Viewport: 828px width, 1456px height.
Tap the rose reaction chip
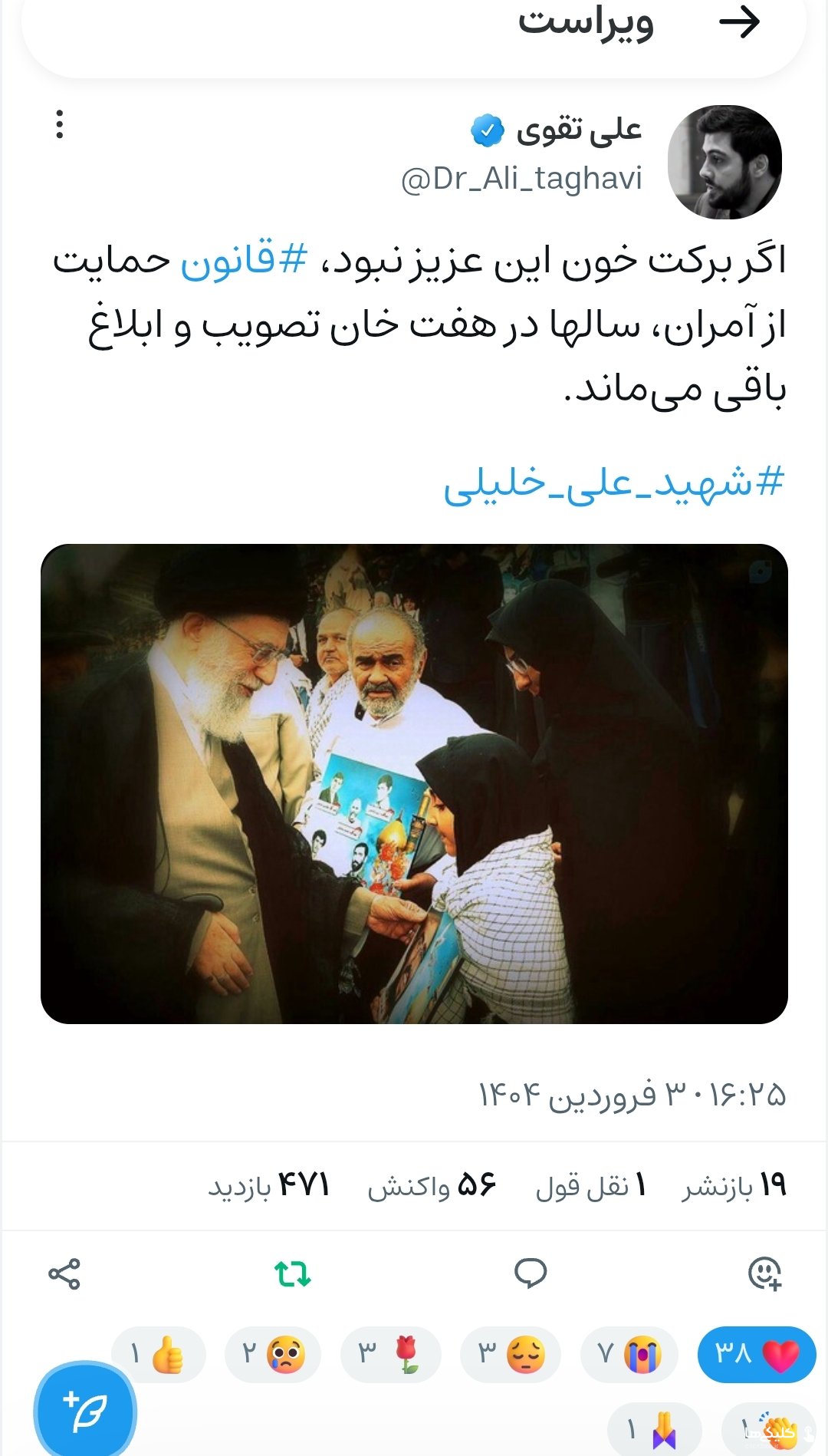click(x=391, y=1355)
